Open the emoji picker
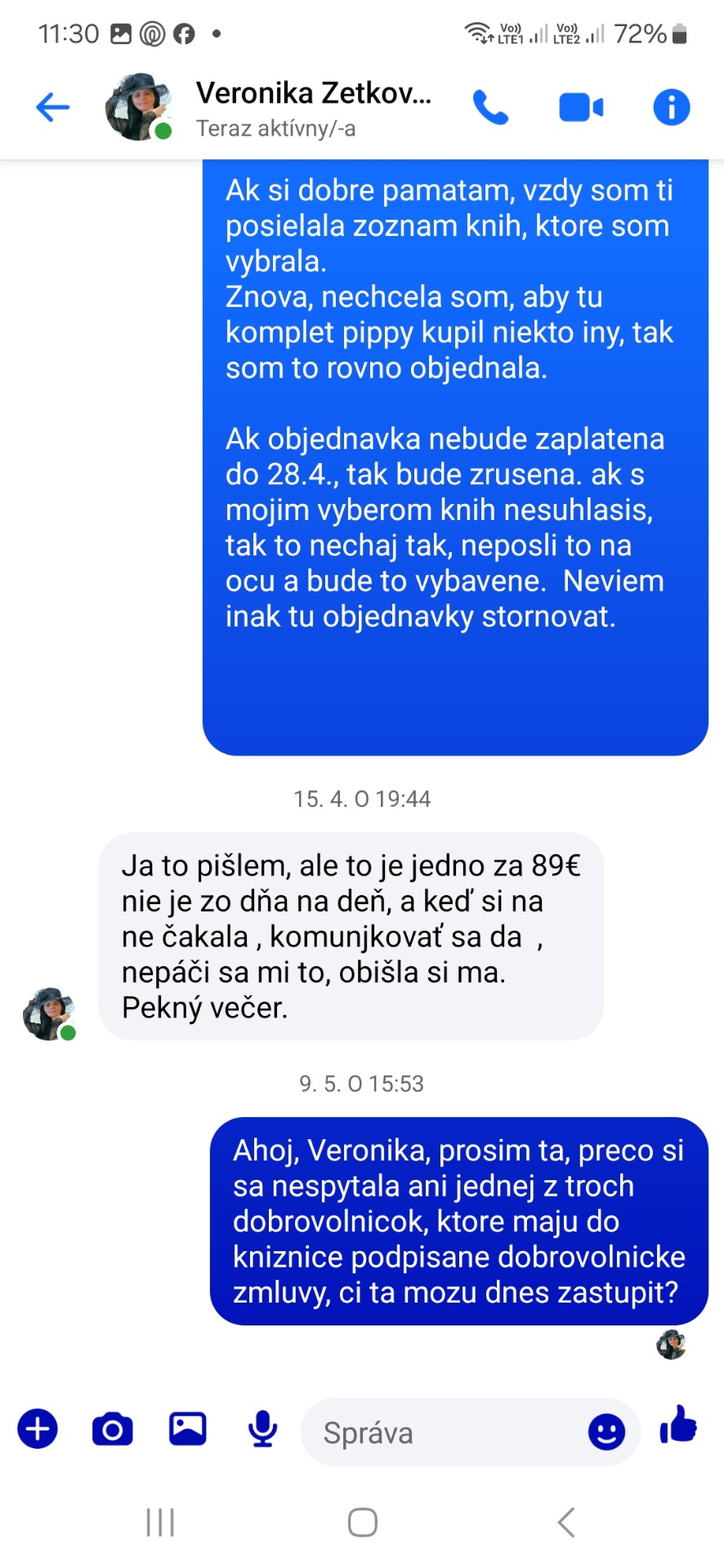This screenshot has width=724, height=1568. (x=606, y=1432)
